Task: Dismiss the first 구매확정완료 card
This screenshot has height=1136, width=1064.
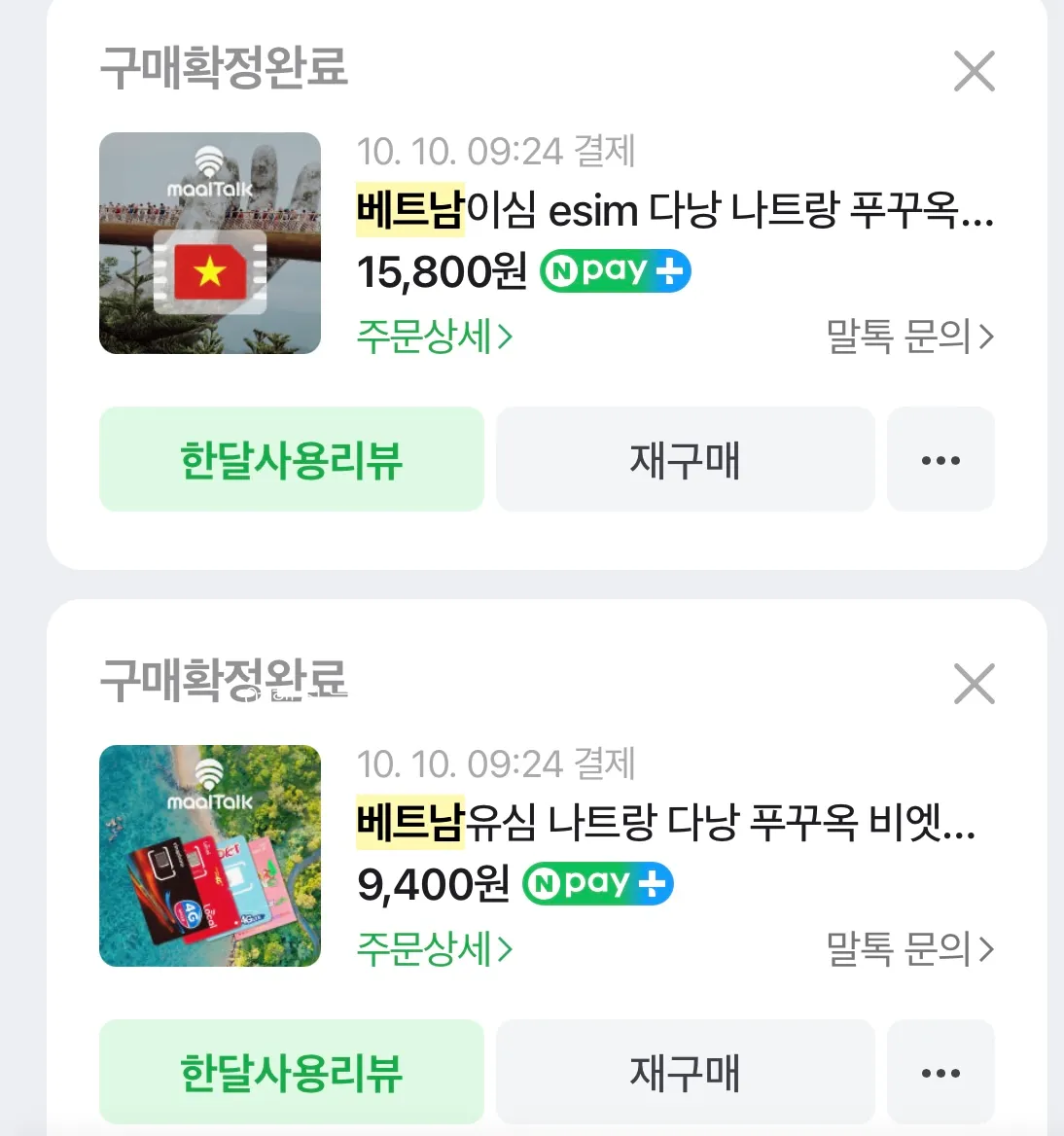Action: [973, 70]
